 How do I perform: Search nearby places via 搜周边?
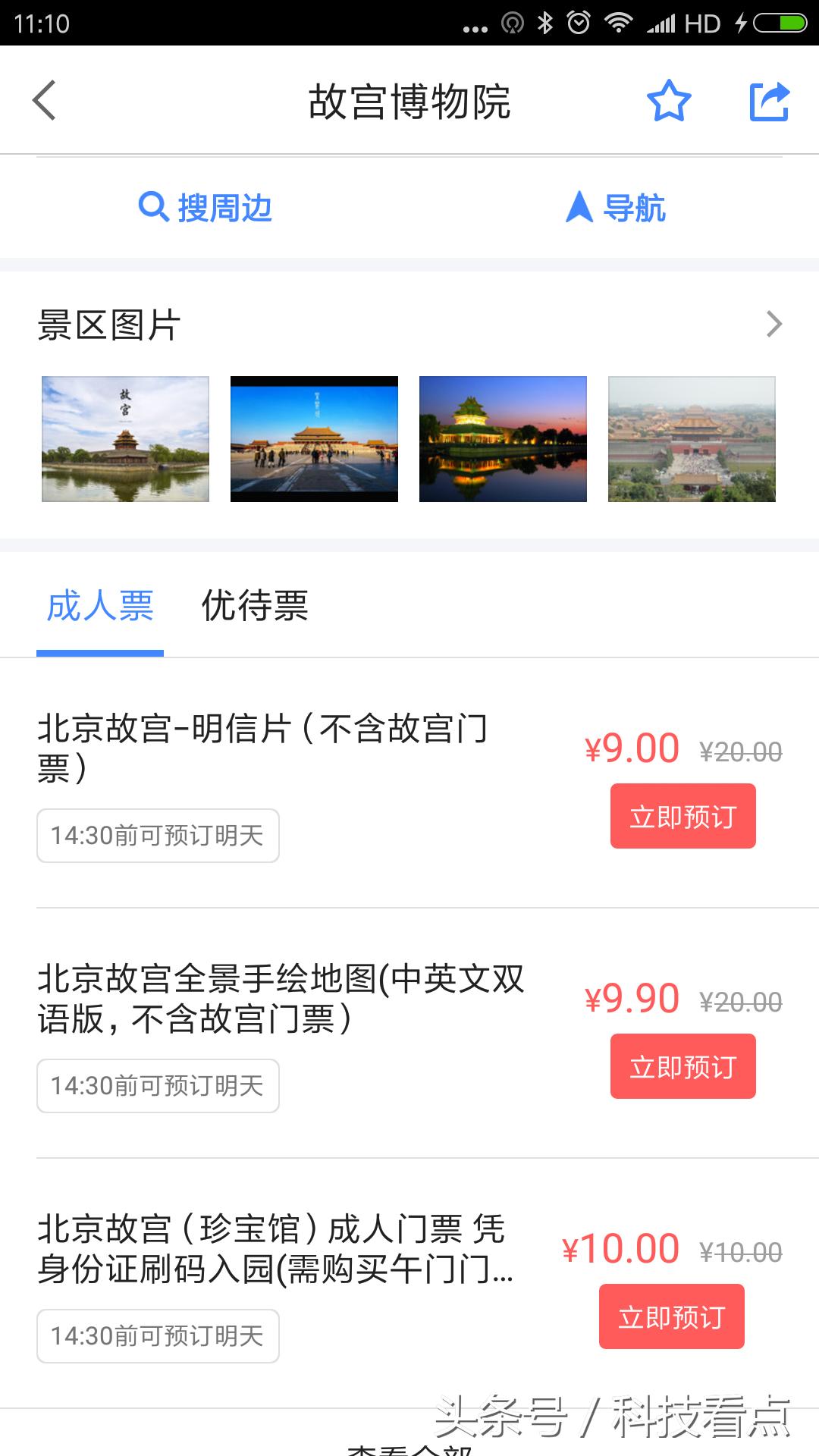pyautogui.click(x=225, y=209)
